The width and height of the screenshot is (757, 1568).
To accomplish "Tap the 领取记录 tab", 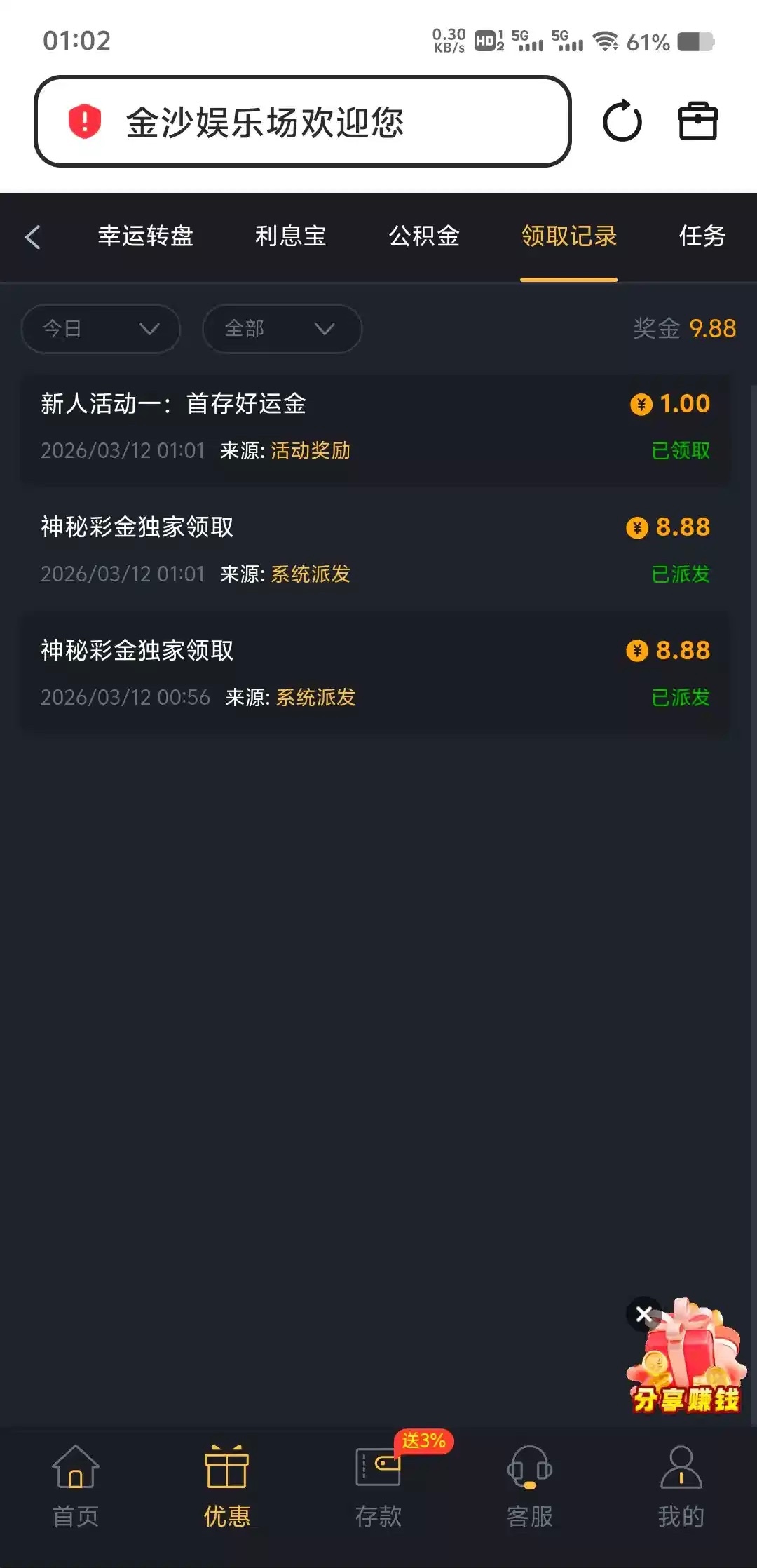I will click(568, 236).
